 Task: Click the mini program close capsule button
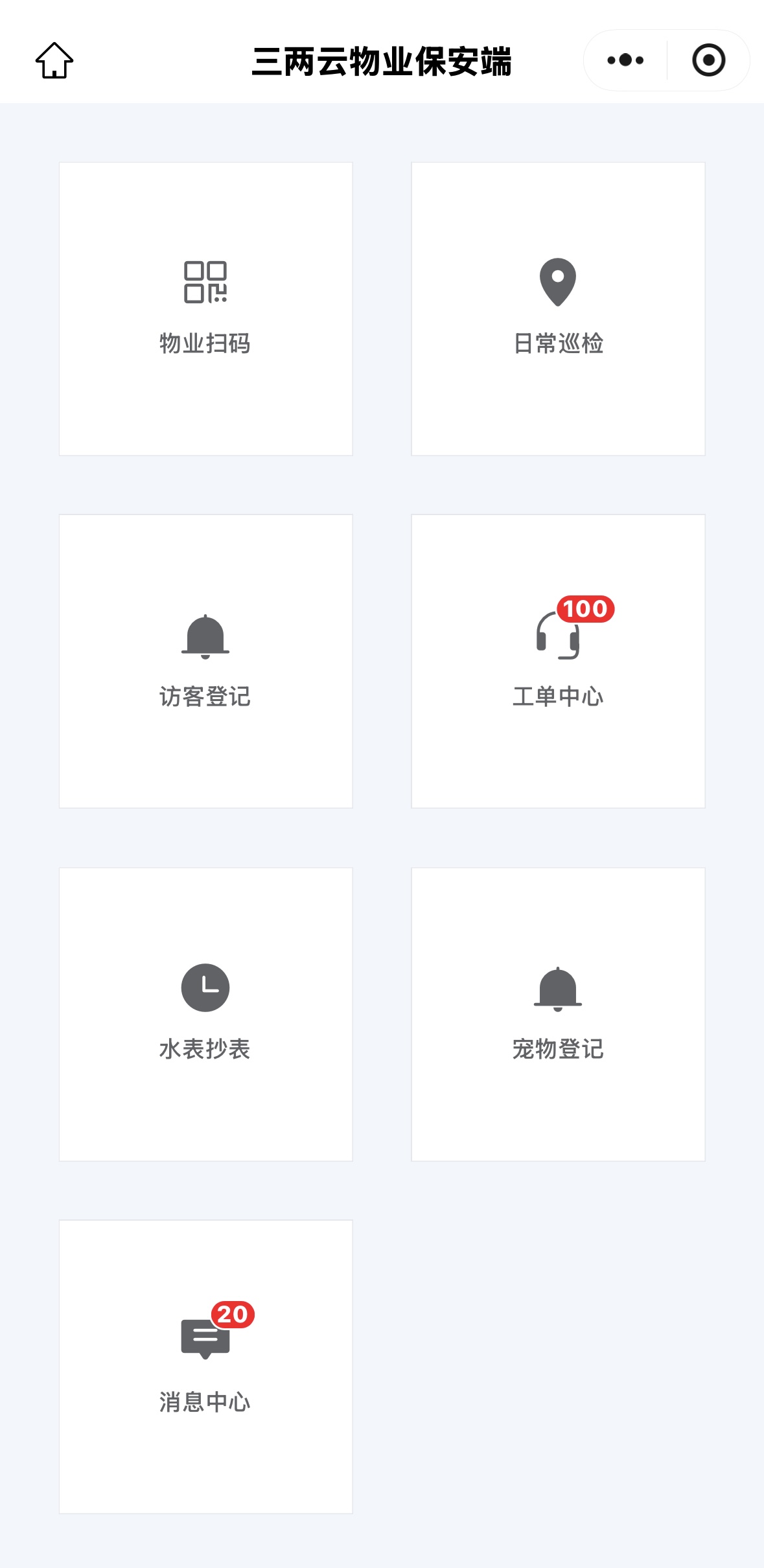[x=708, y=60]
